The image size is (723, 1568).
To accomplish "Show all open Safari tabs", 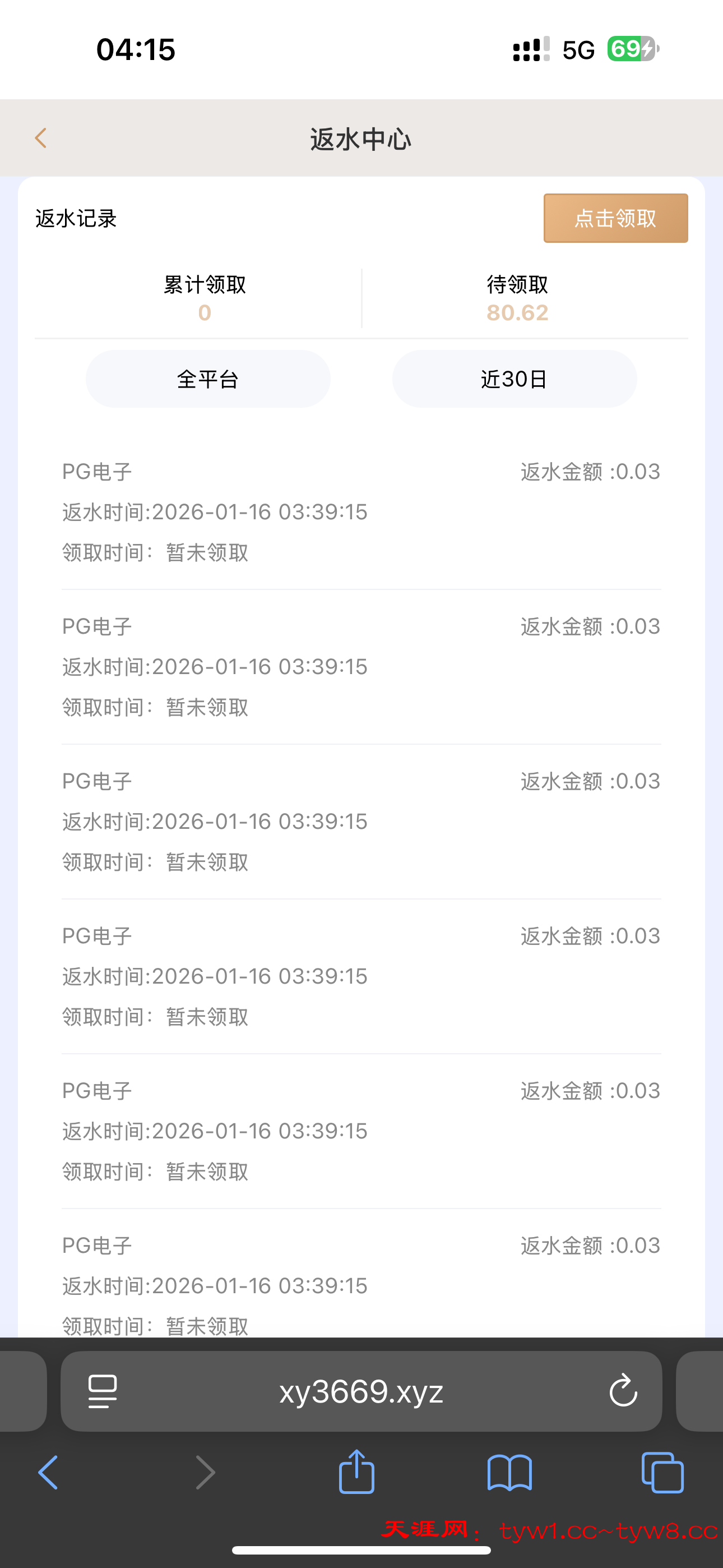I will pyautogui.click(x=662, y=1473).
